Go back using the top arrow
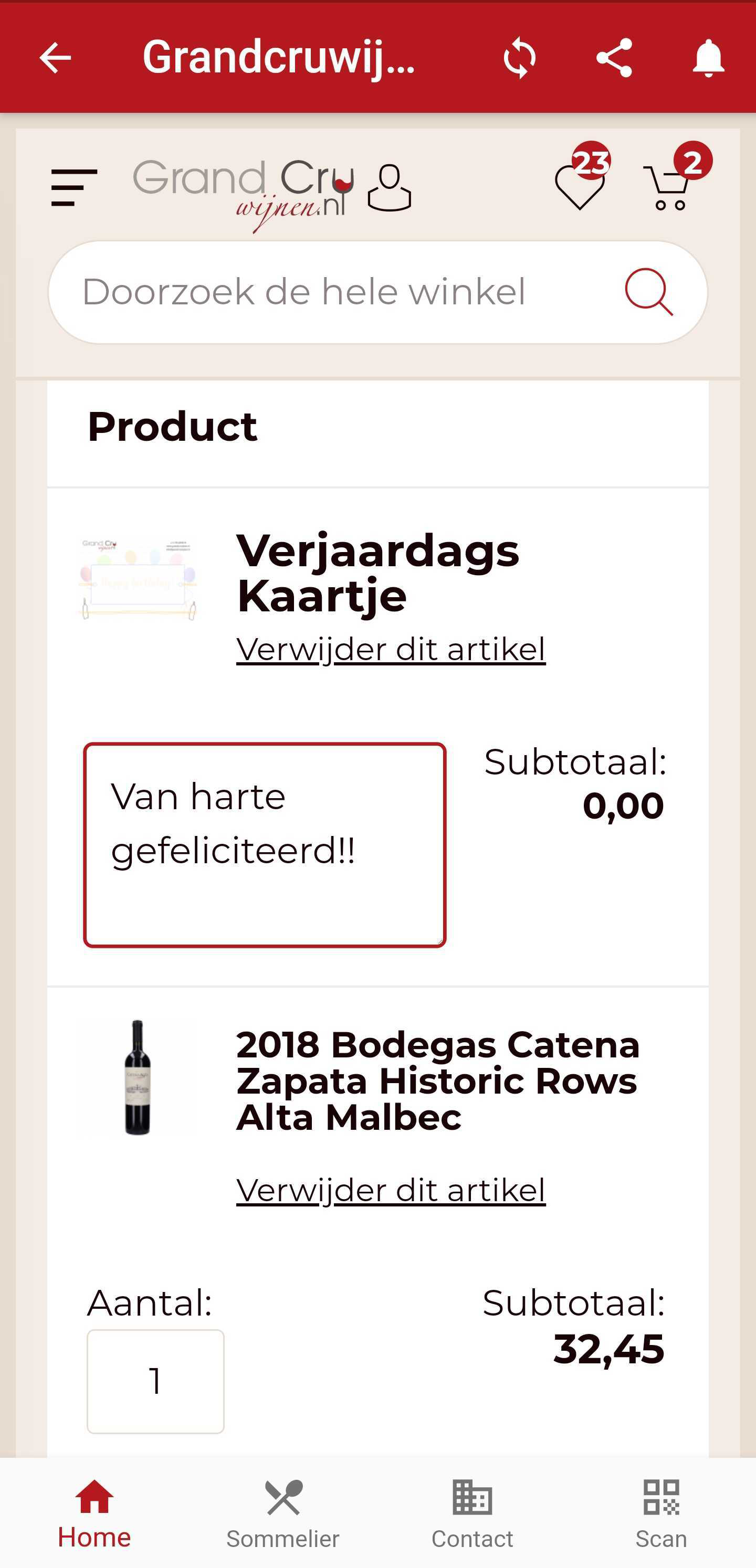756x1568 pixels. click(56, 58)
